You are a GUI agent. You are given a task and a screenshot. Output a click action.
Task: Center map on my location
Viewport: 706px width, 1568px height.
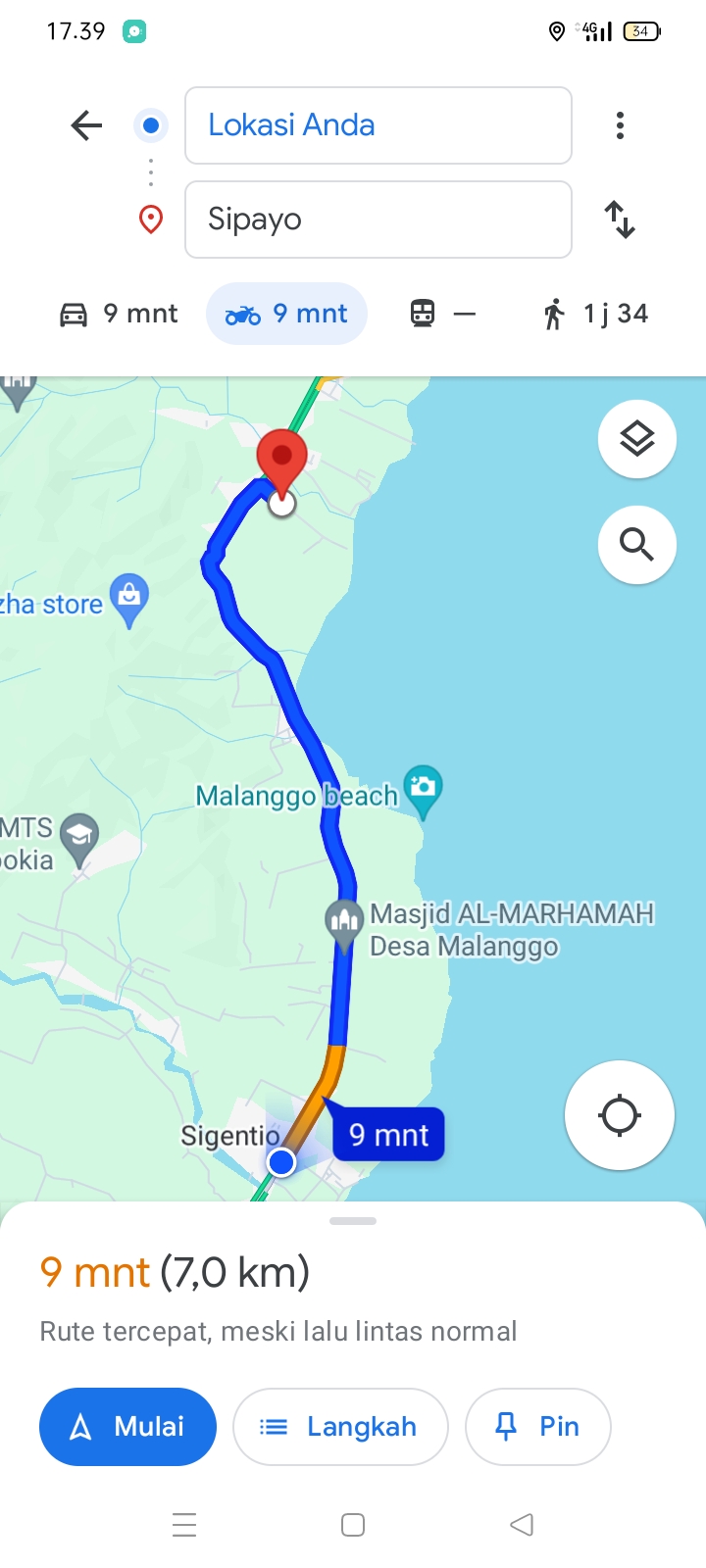[620, 1115]
